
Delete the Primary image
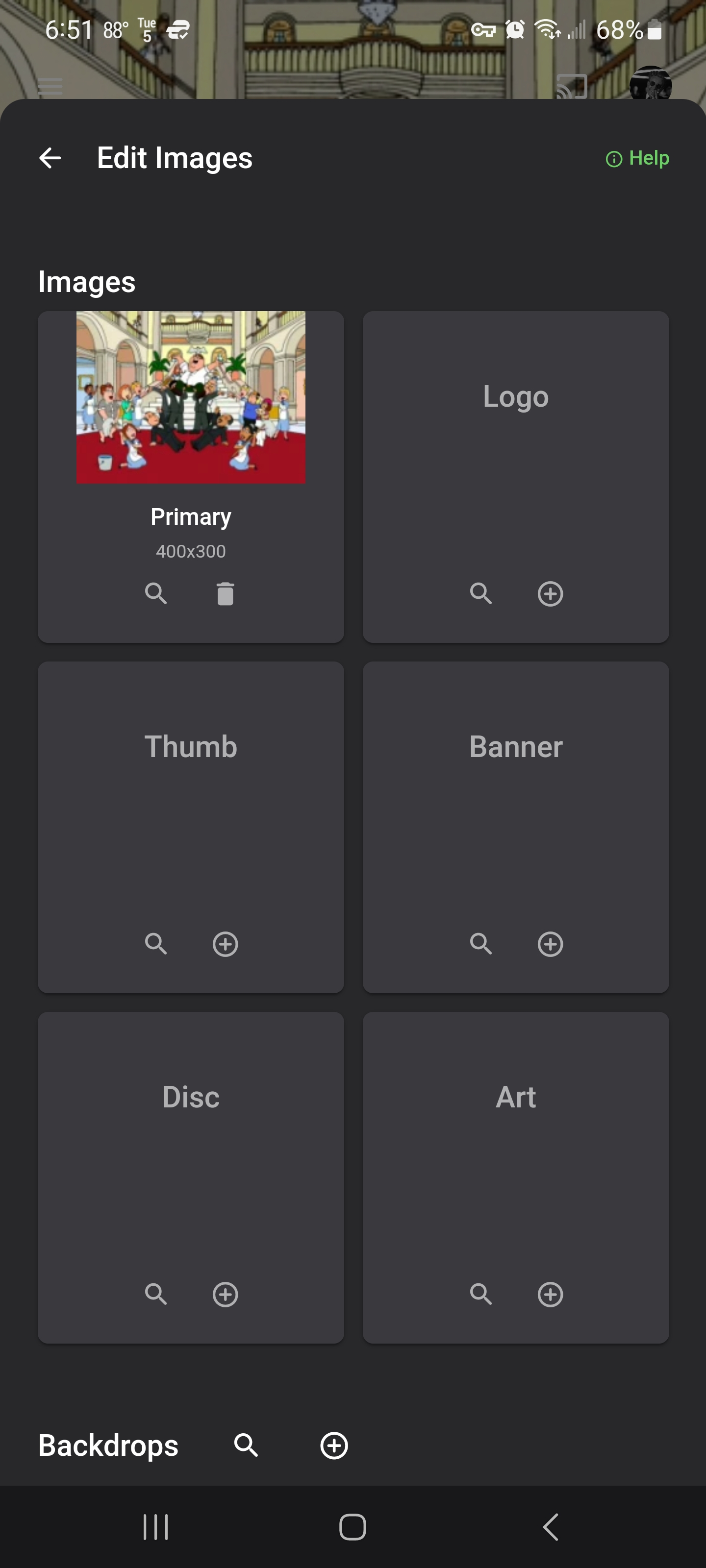point(226,593)
